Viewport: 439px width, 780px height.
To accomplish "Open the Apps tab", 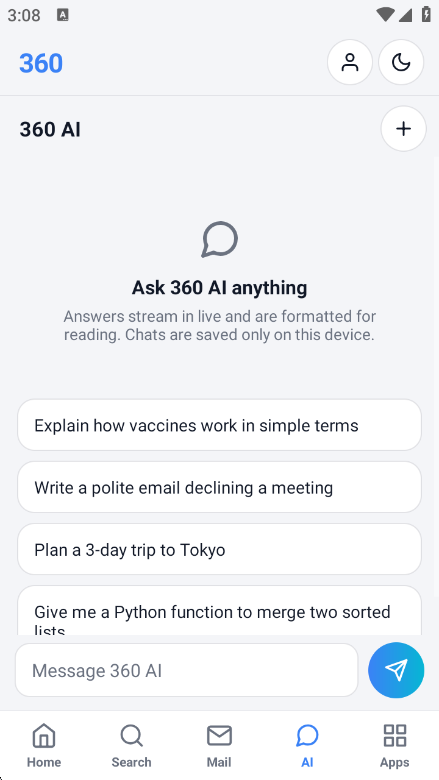I will [x=395, y=746].
